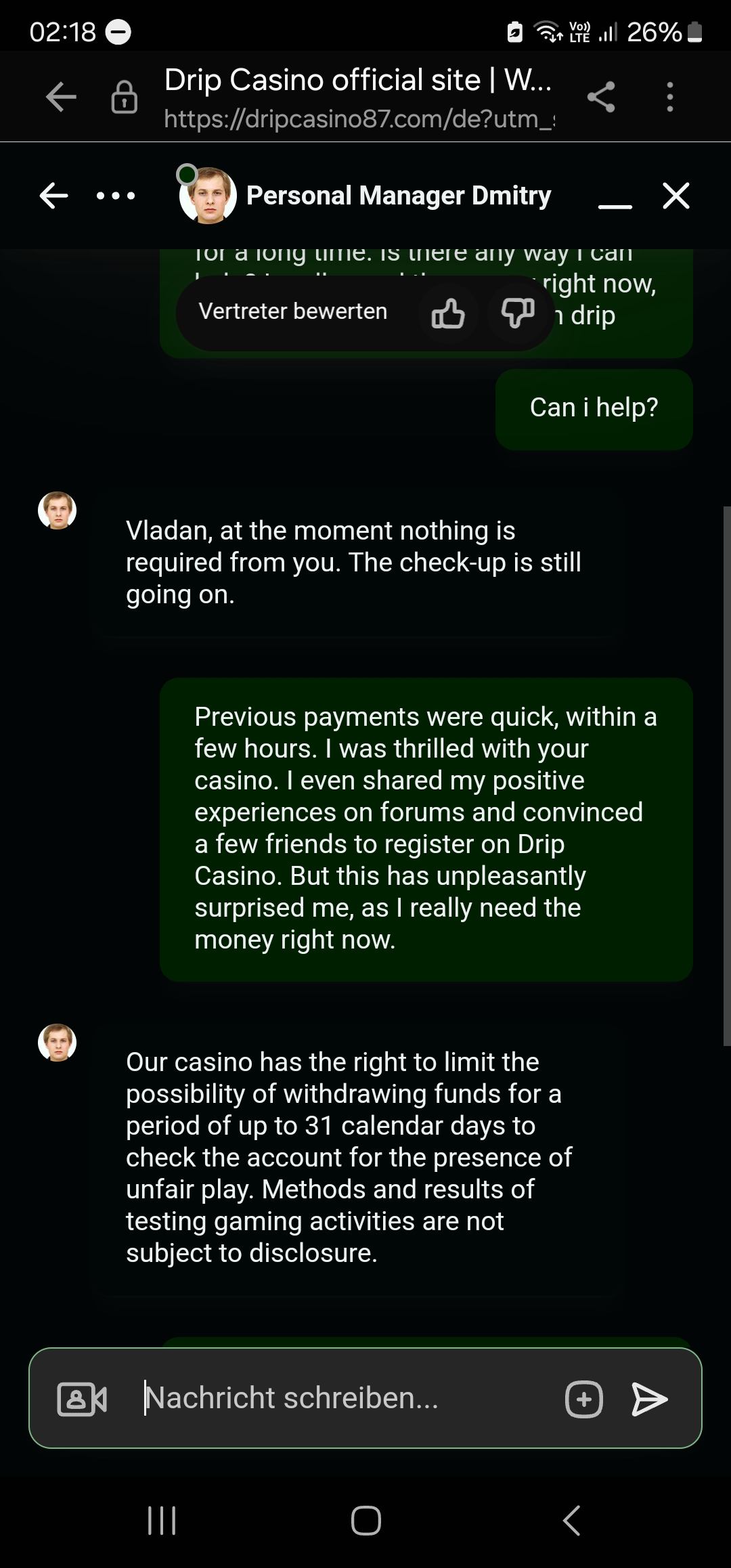Rate the agent with thumbs down
Viewport: 731px width, 1568px height.
(518, 313)
